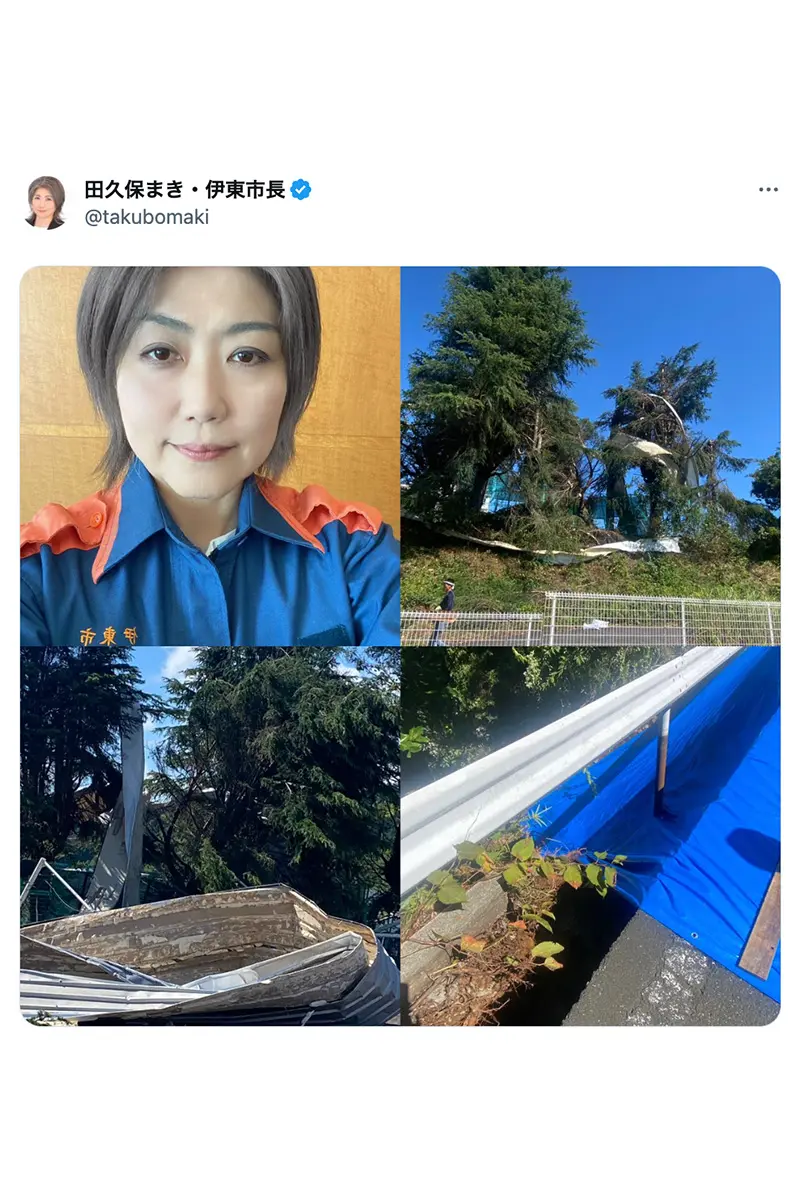This screenshot has width=800, height=1200.
Task: Enlarge the photo of the blue tarp
Action: (x=590, y=835)
